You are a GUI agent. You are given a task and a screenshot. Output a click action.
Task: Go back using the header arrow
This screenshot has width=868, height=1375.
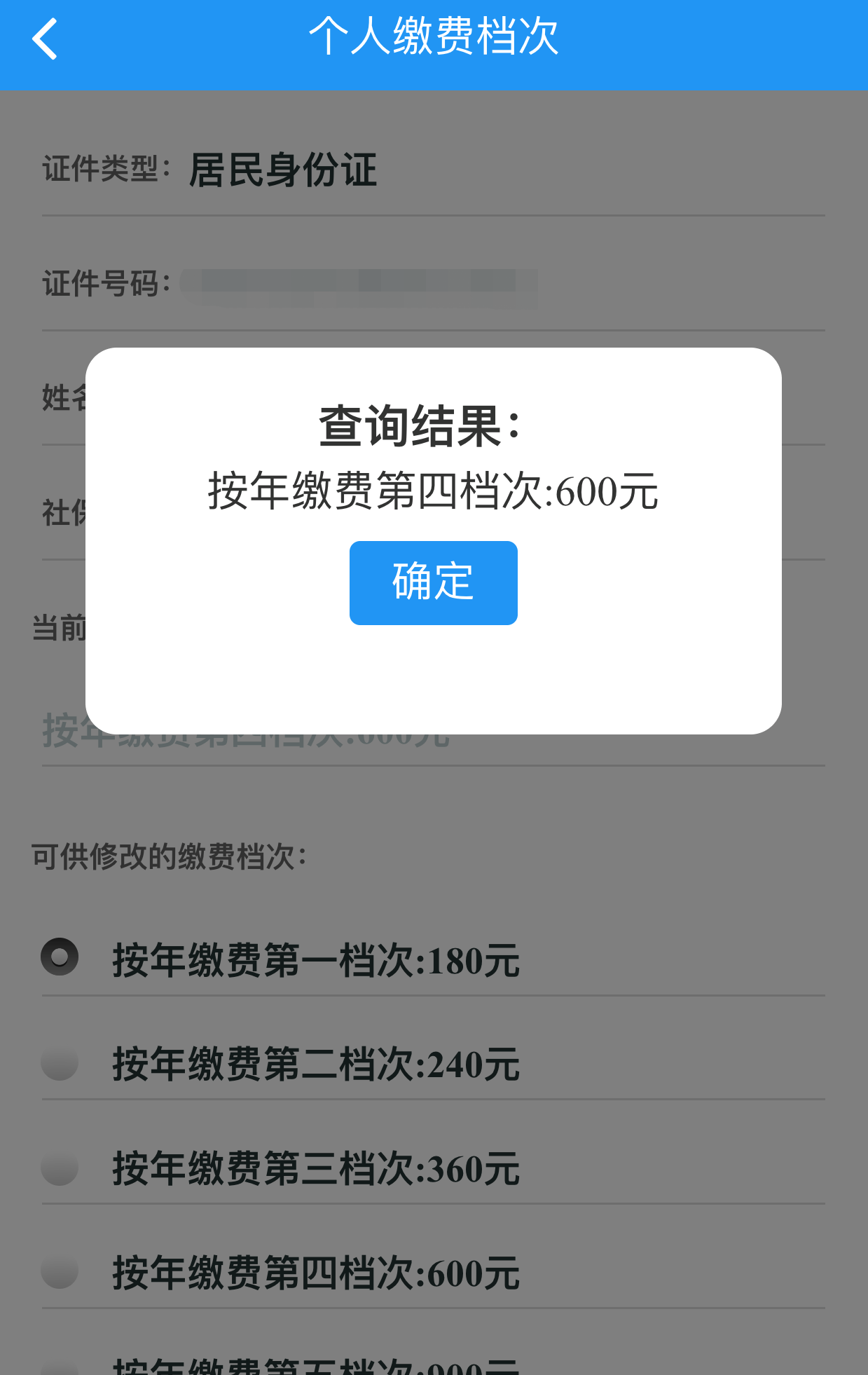[45, 39]
